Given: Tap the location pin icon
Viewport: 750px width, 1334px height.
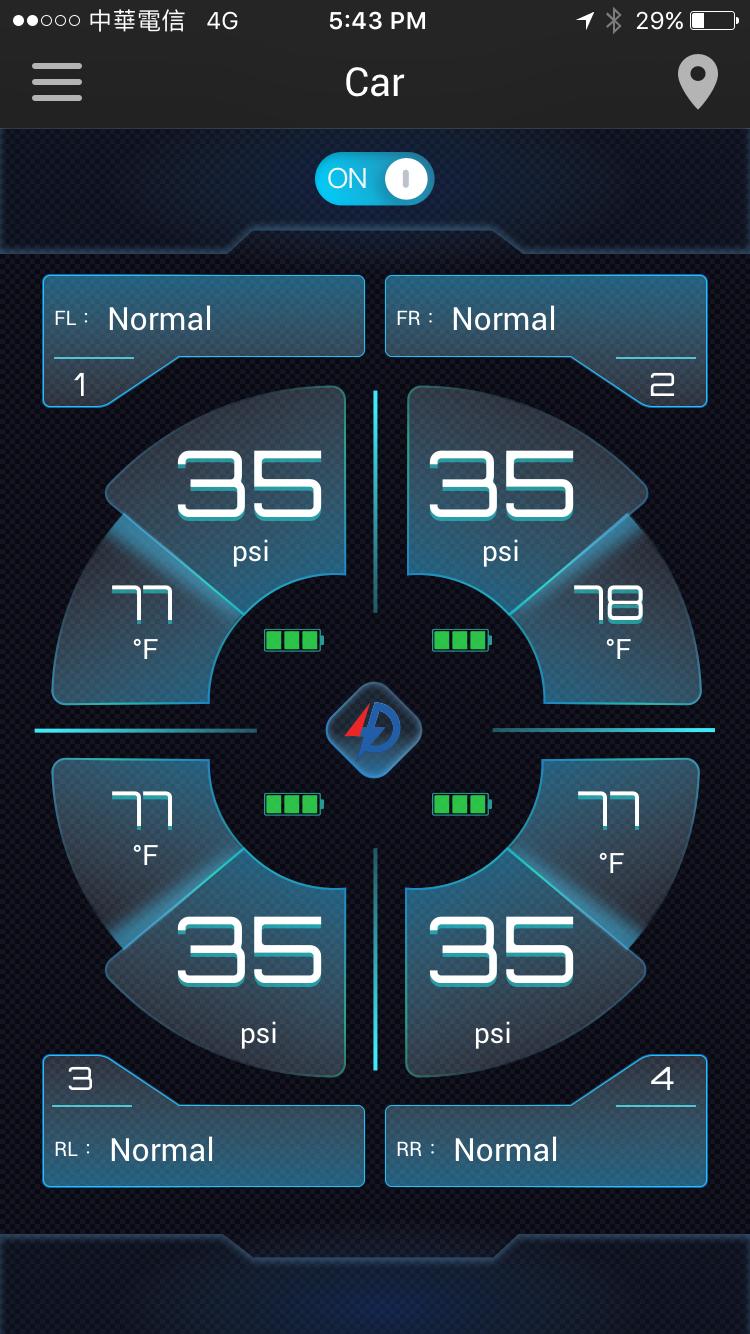Looking at the screenshot, I should pos(697,82).
